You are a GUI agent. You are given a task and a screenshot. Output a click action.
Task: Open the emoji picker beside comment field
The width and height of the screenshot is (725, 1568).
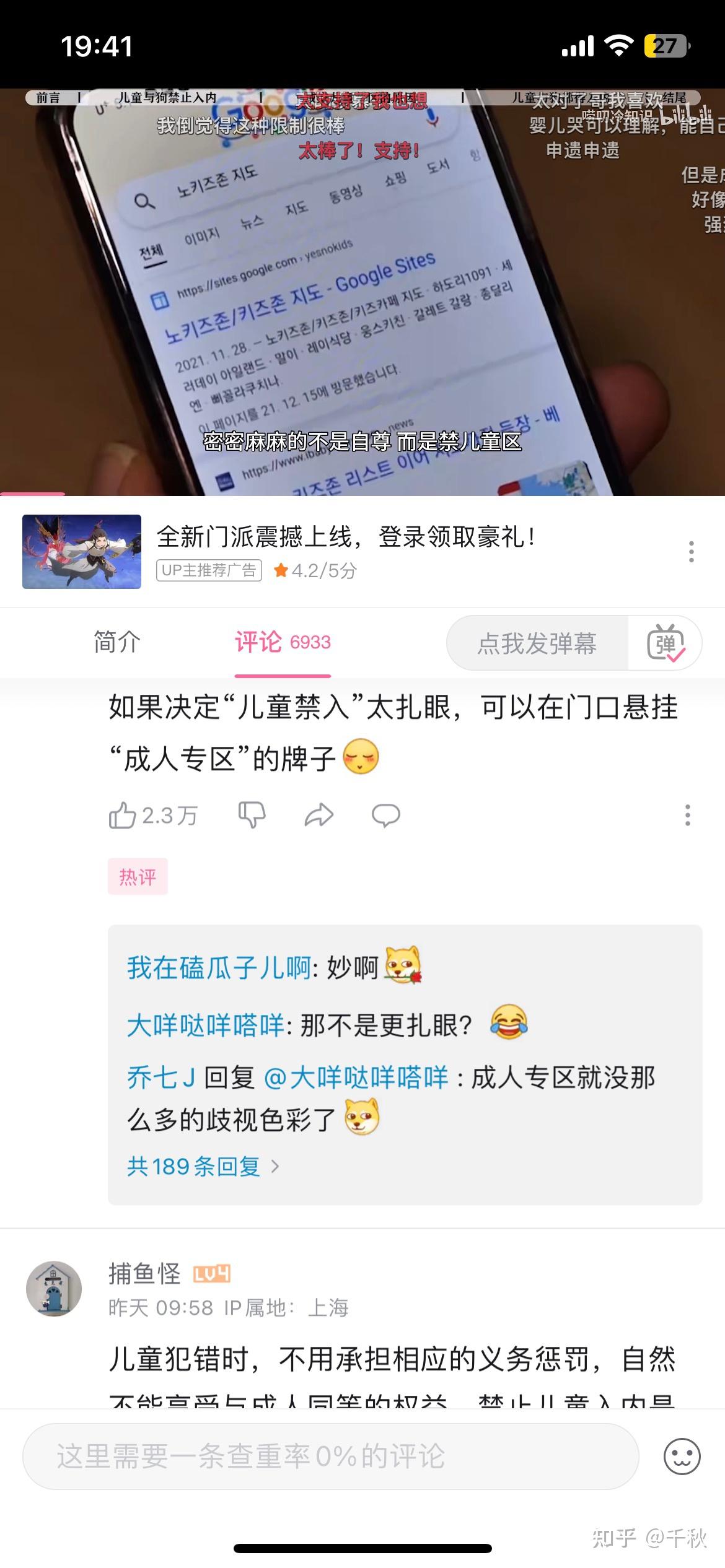(x=682, y=1456)
